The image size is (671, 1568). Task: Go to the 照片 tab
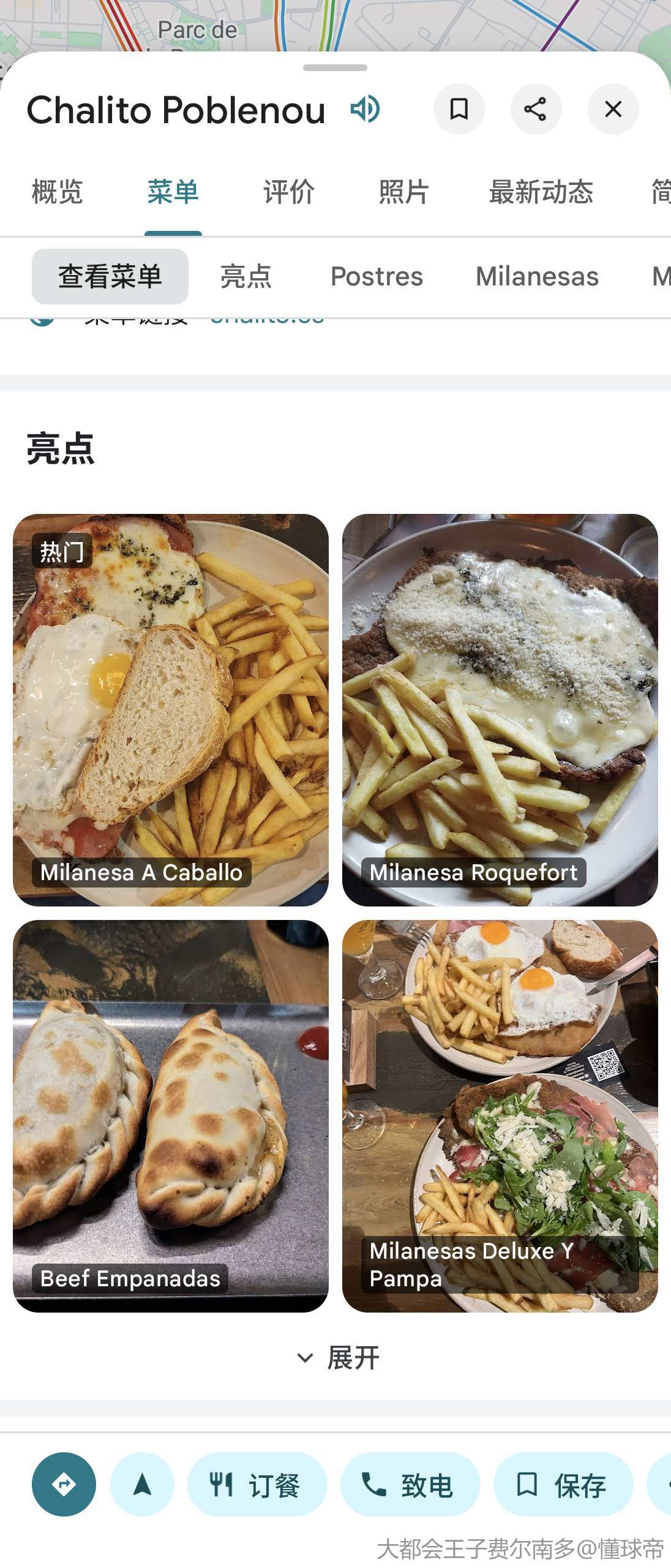(x=403, y=192)
